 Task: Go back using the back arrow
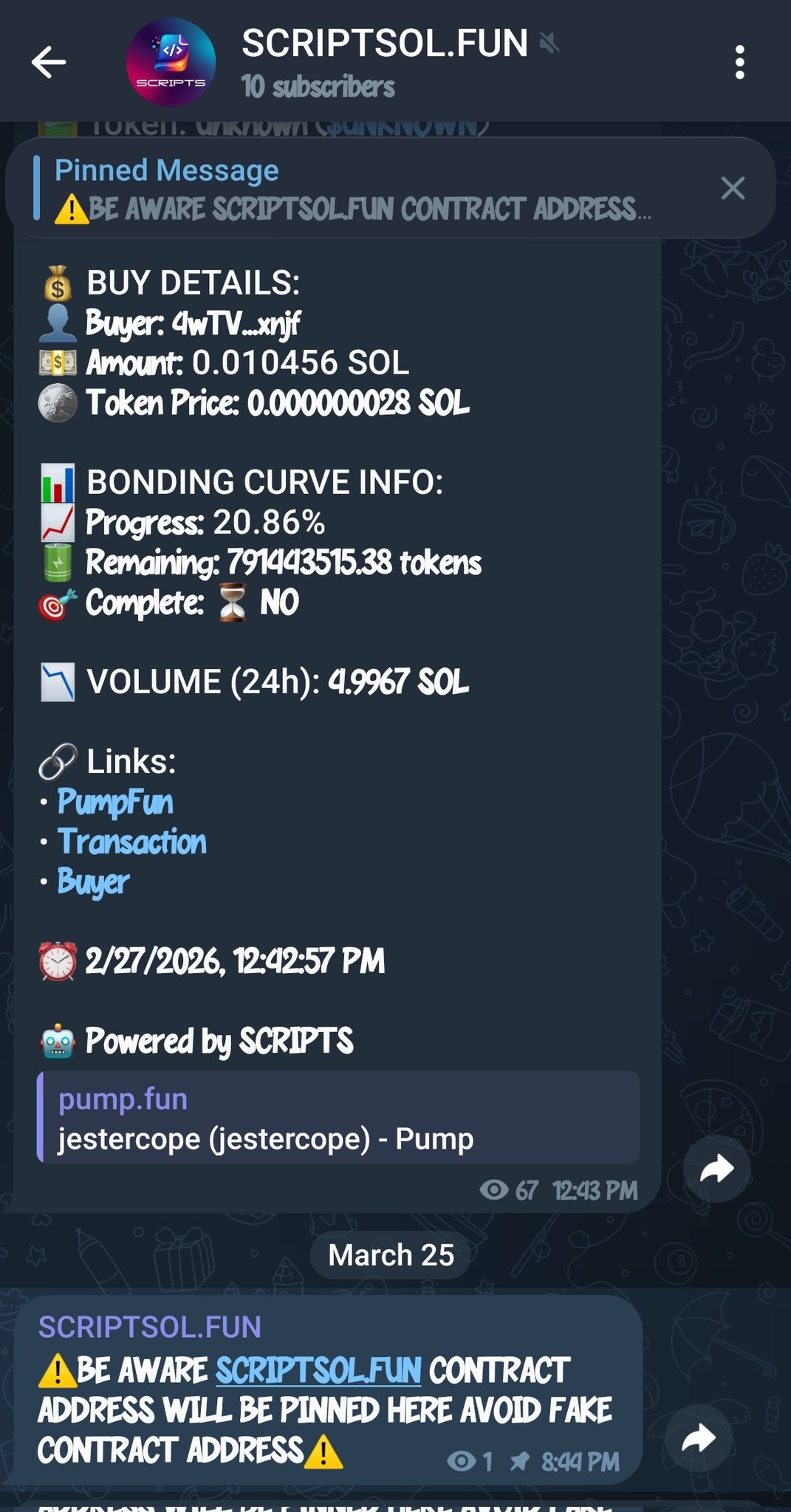49,62
